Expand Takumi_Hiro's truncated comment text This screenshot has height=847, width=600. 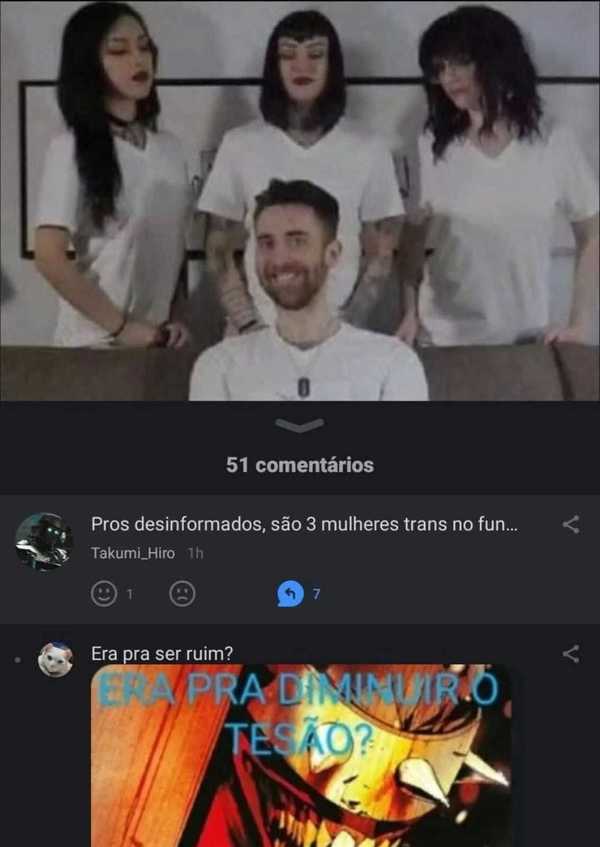pos(304,524)
